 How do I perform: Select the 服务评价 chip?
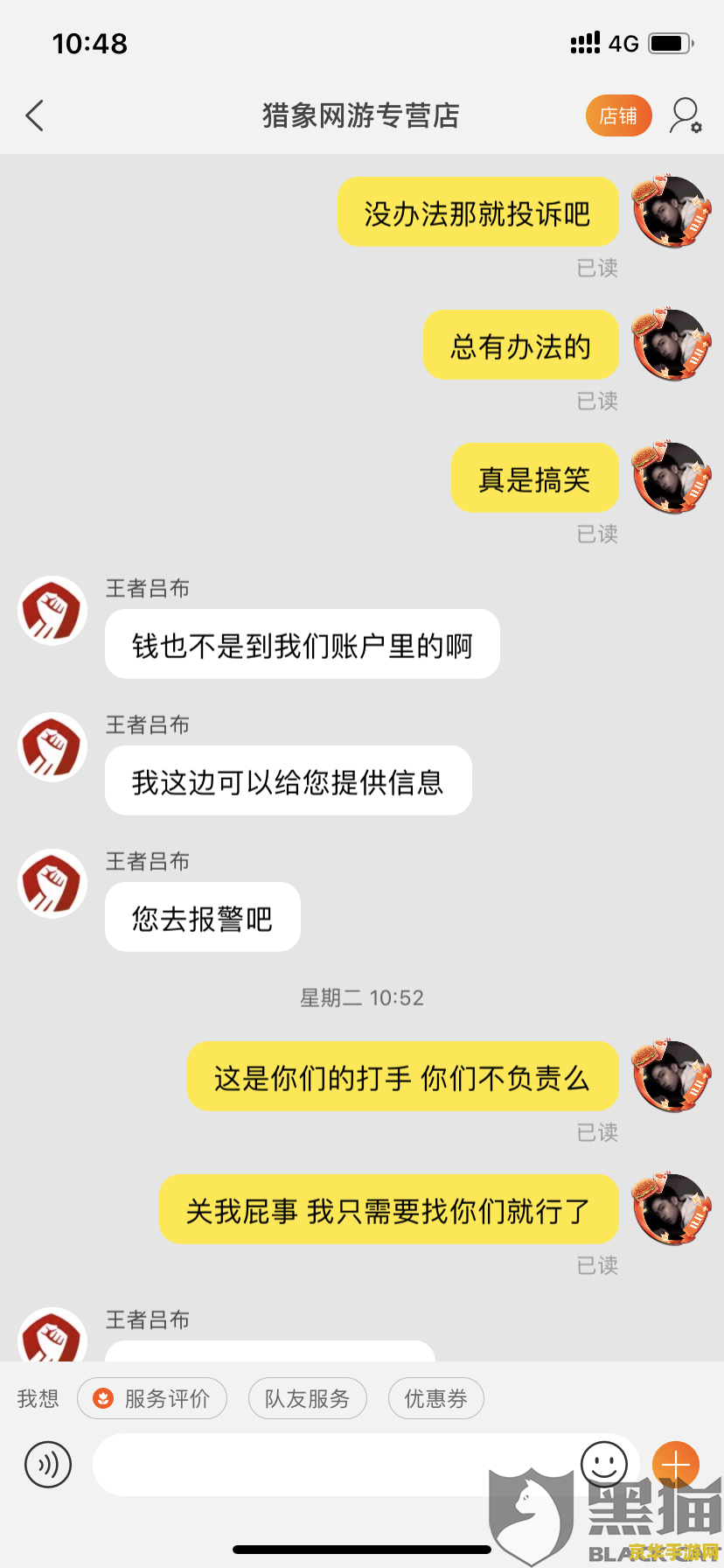click(152, 1398)
